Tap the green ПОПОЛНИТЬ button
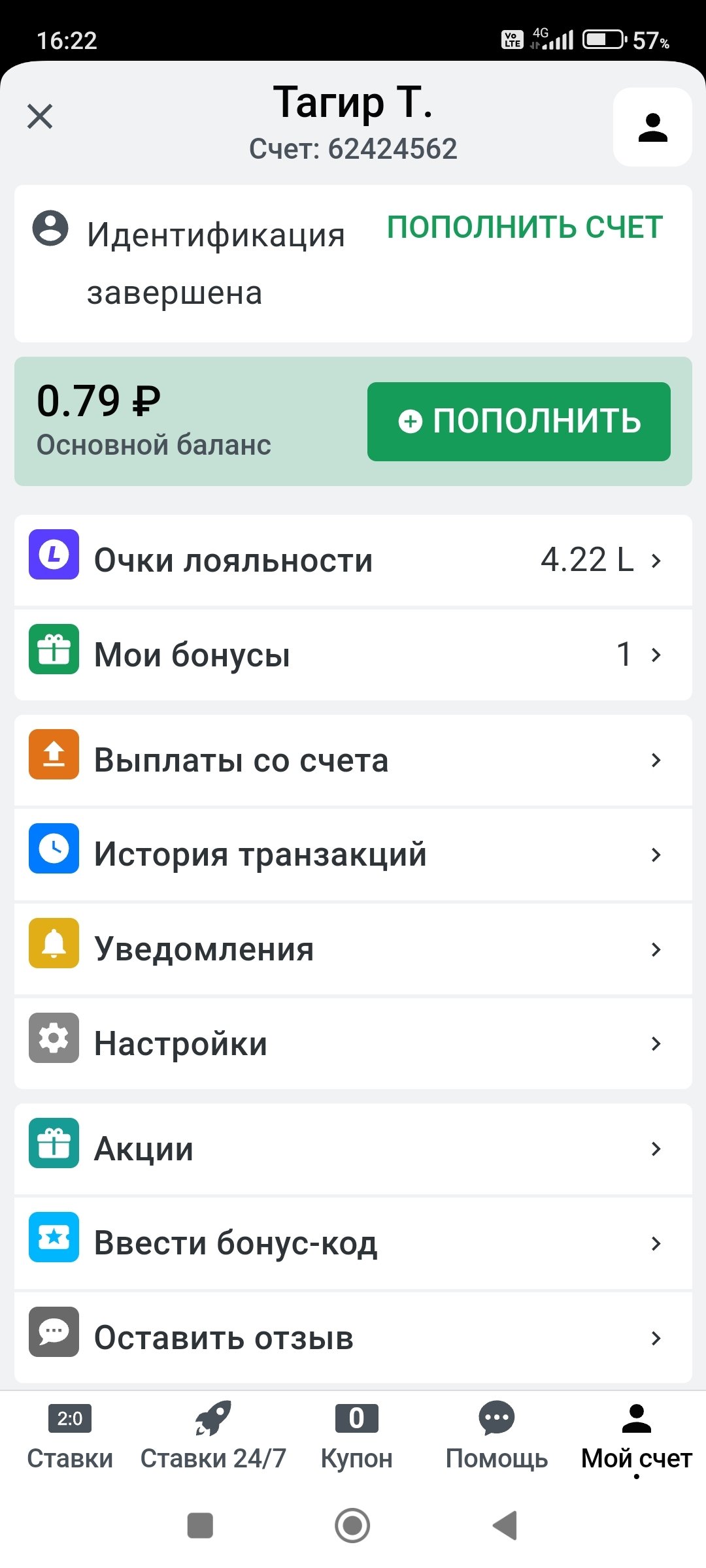 pyautogui.click(x=518, y=421)
